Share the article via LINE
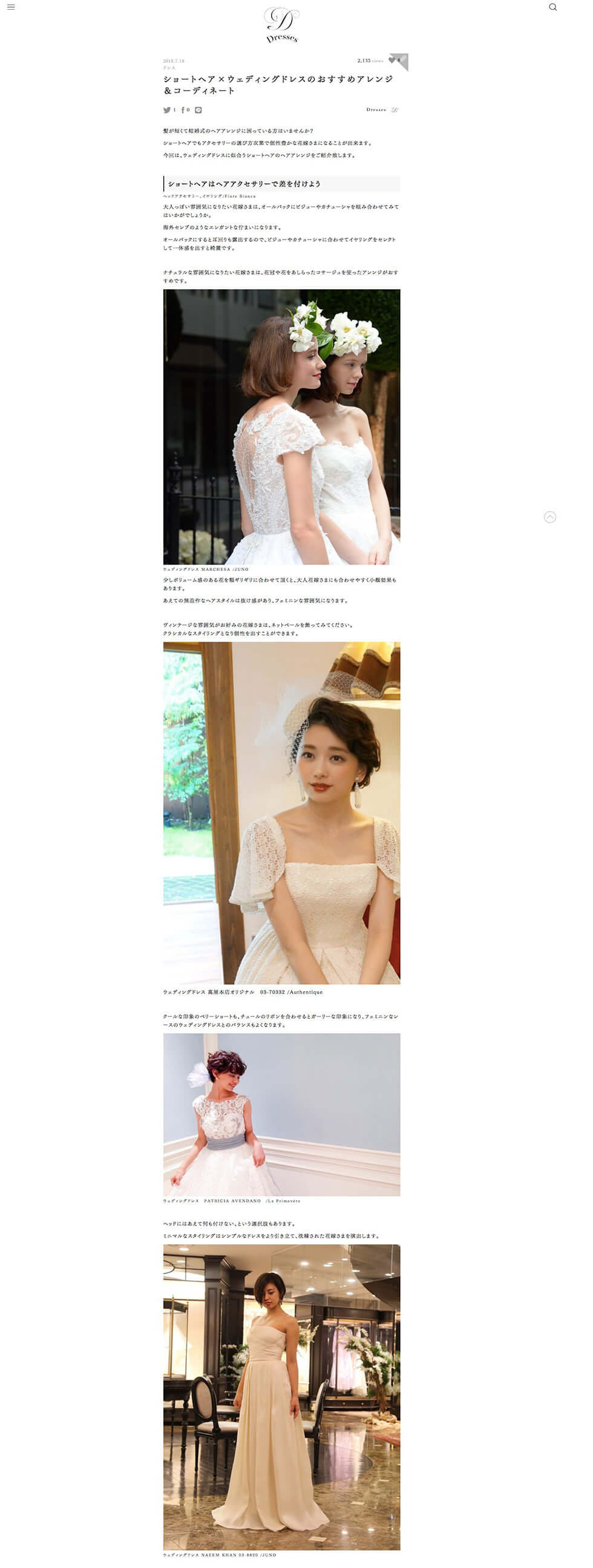This screenshot has height=1568, width=593. pyautogui.click(x=198, y=110)
